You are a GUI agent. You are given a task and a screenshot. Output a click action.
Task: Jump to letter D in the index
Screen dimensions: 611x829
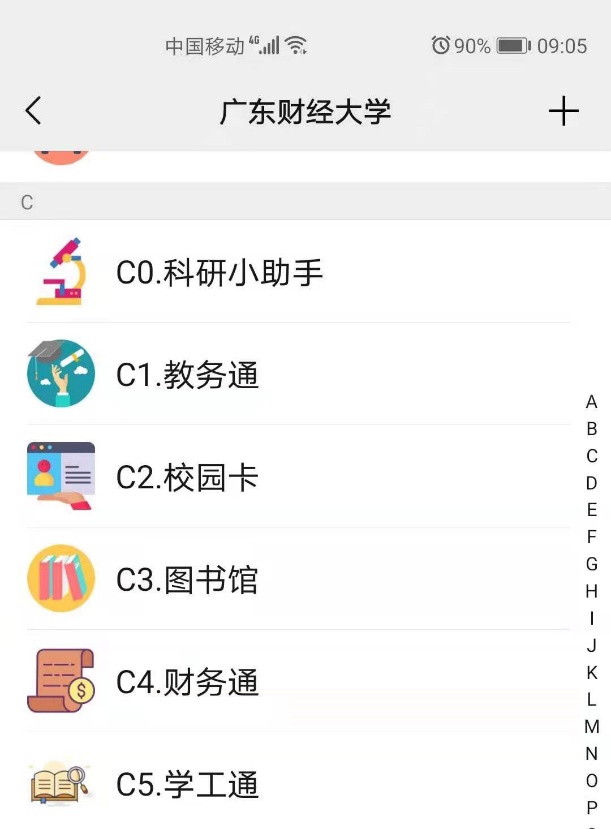pyautogui.click(x=592, y=483)
